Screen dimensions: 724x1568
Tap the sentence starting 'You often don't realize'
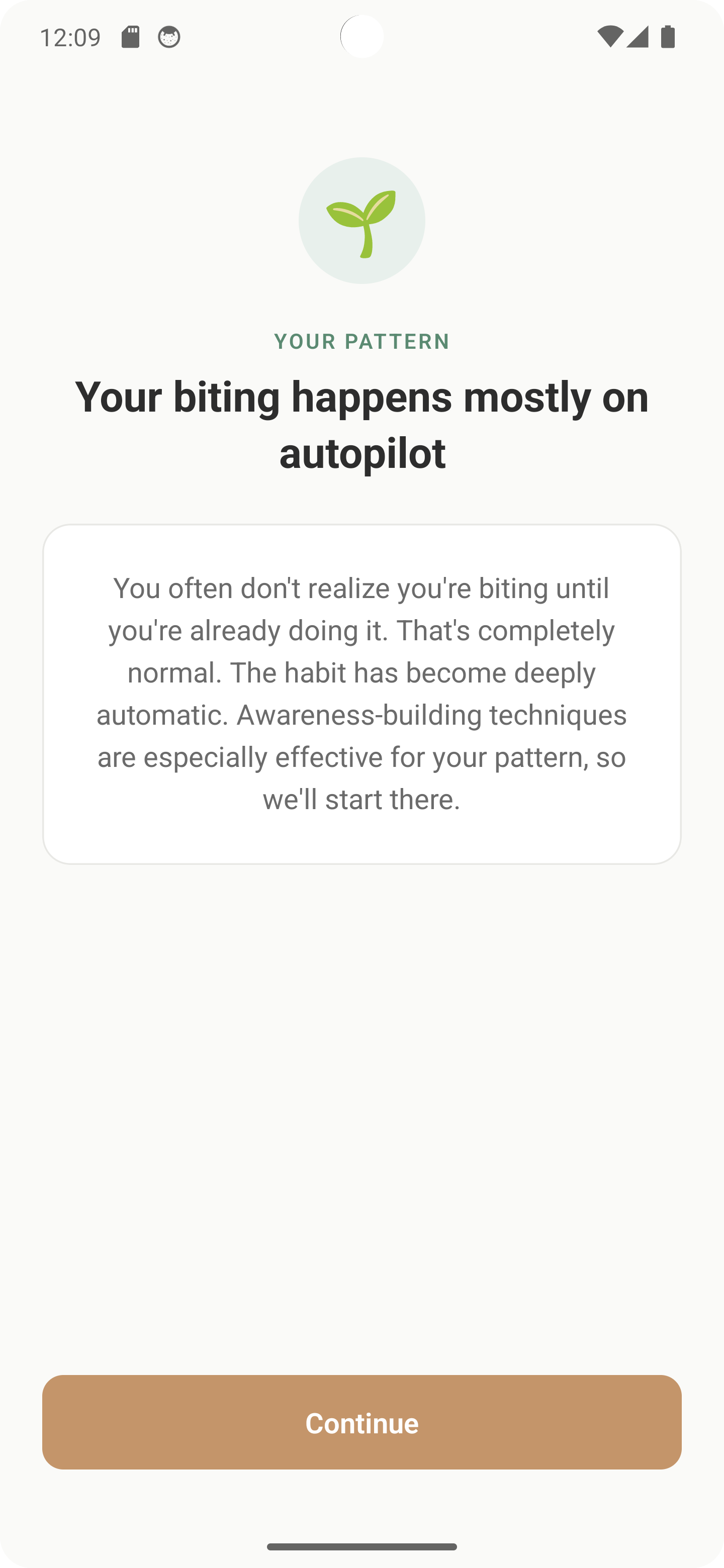361,588
